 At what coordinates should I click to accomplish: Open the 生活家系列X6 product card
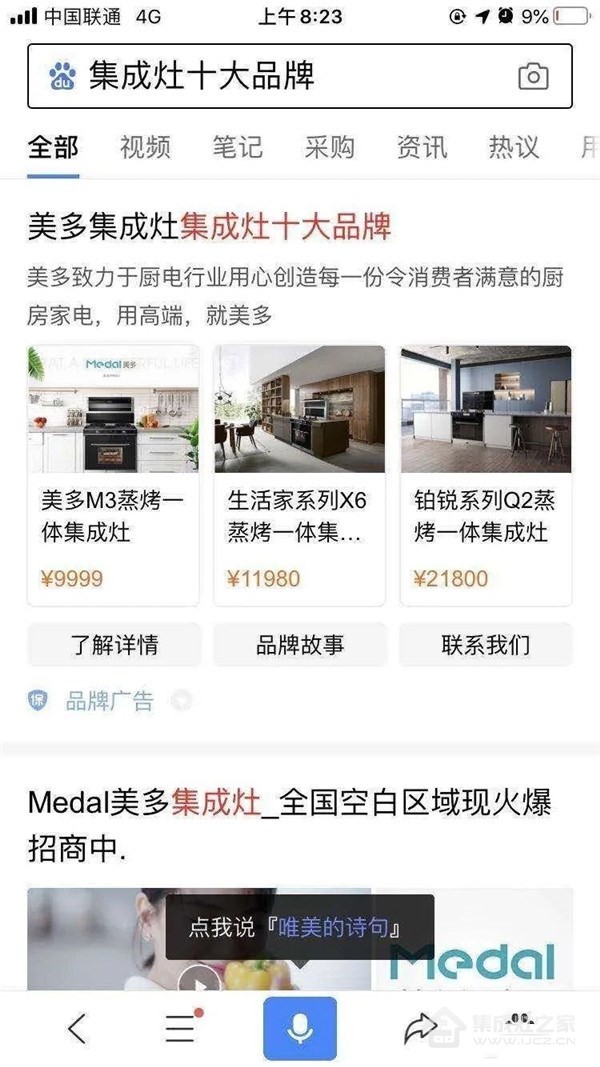tap(299, 475)
